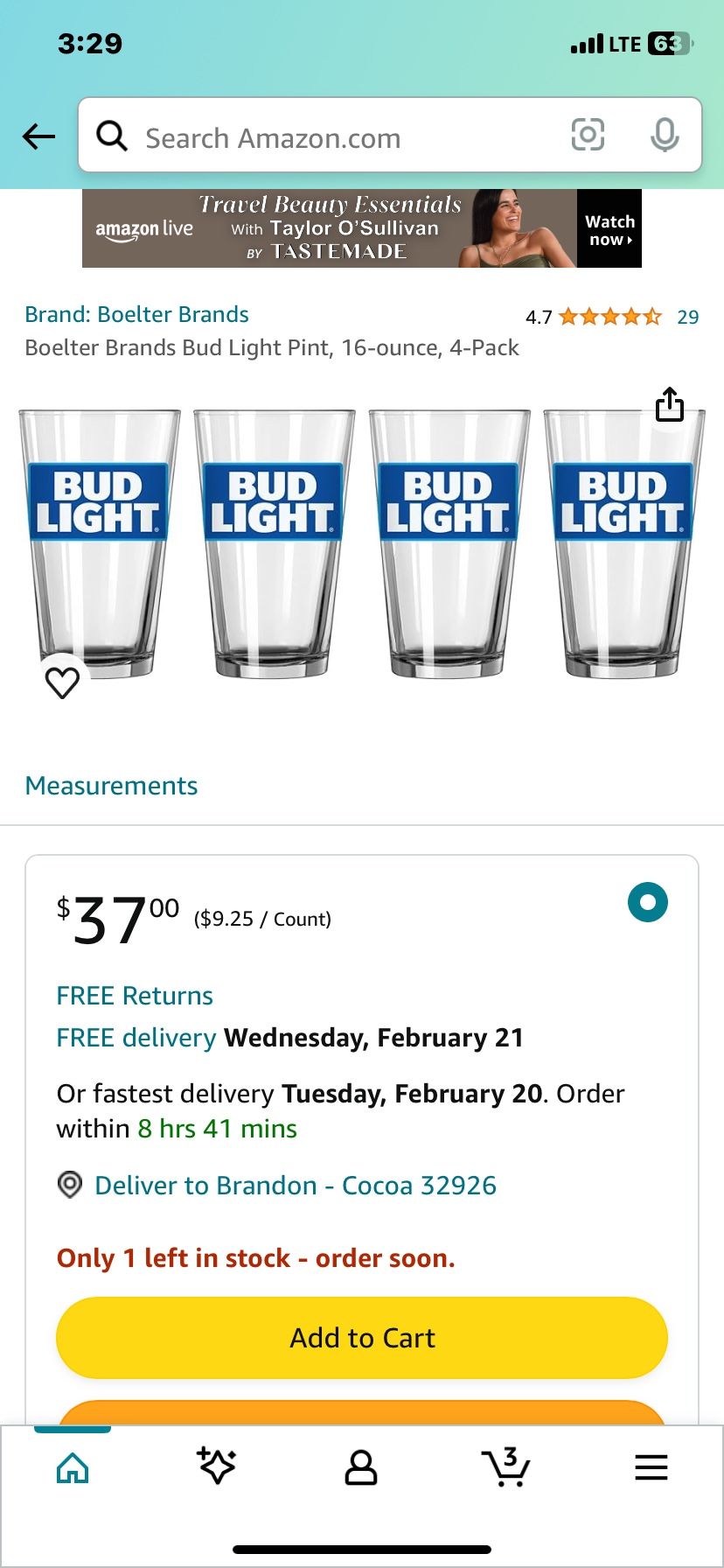Image resolution: width=724 pixels, height=1568 pixels.
Task: Open the Boelter Brands brand page
Action: (x=136, y=314)
